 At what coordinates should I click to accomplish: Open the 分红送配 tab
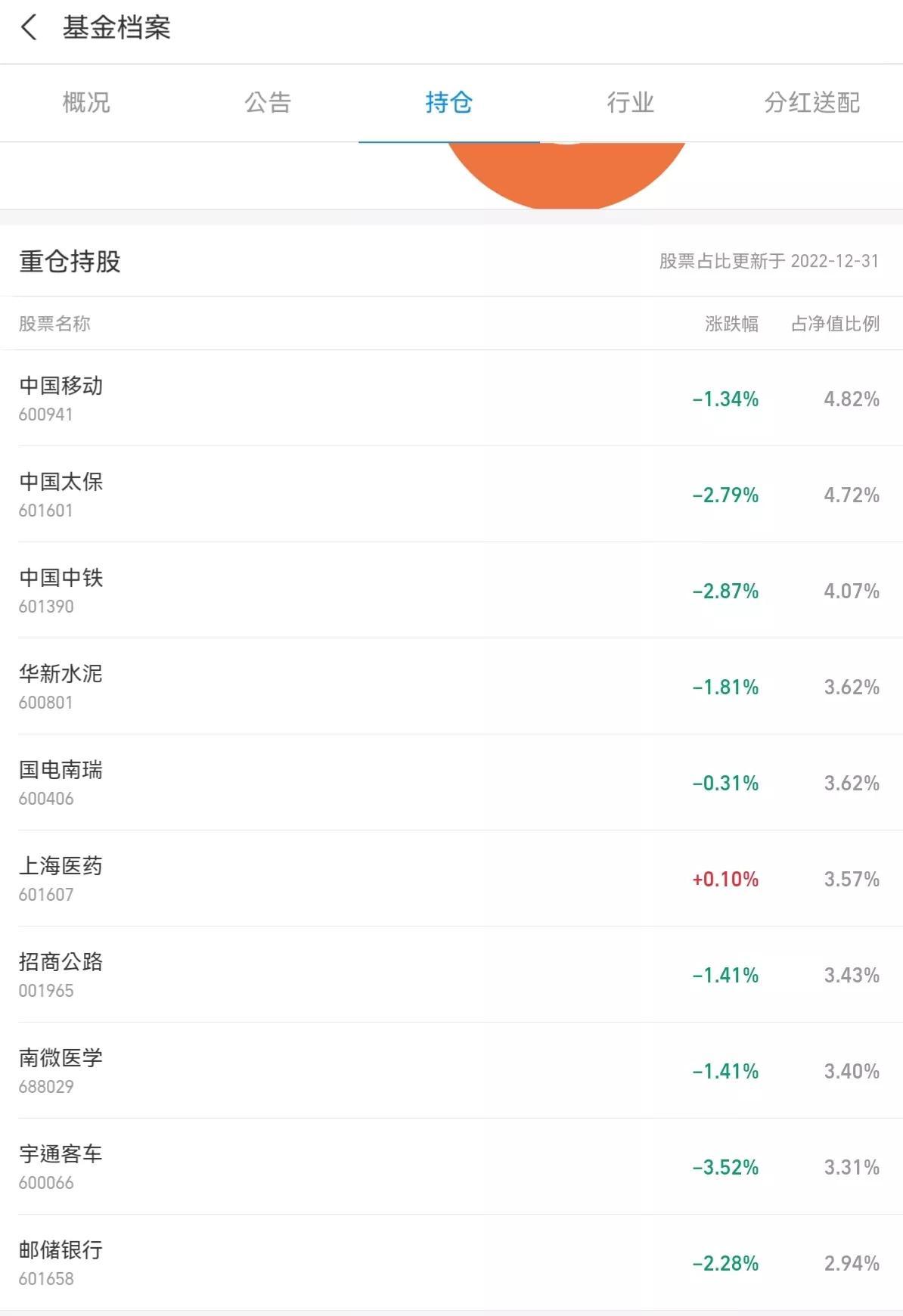point(811,102)
